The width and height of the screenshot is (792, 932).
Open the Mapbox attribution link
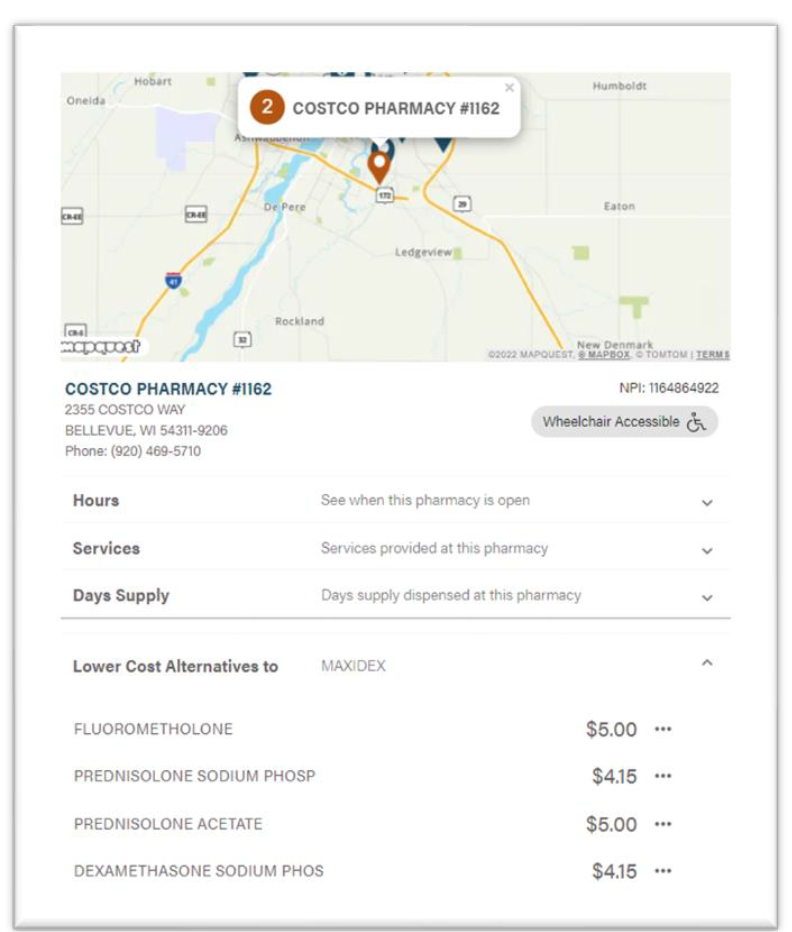[x=604, y=355]
